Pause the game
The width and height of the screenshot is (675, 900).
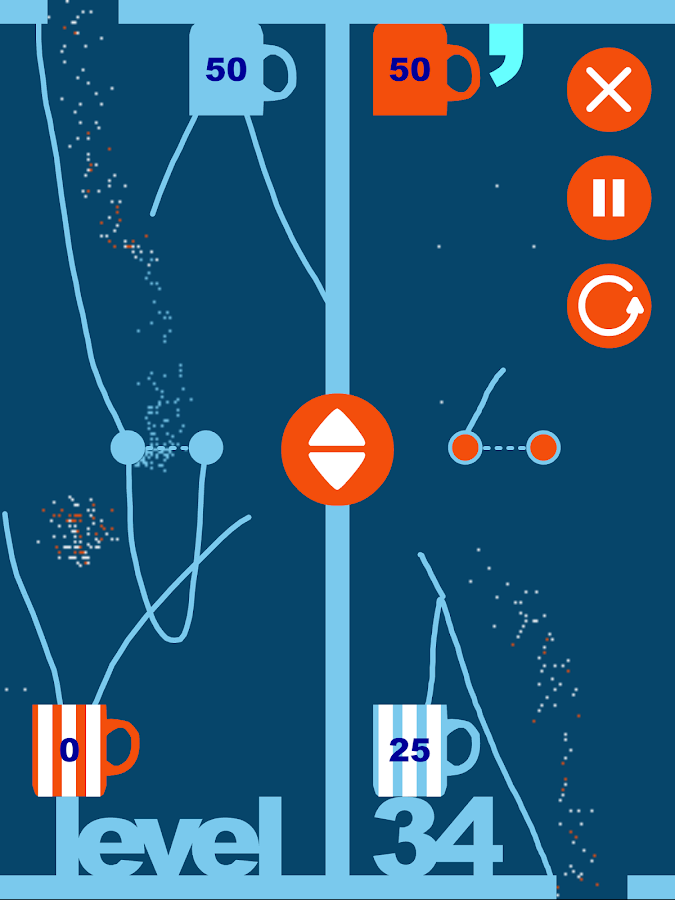tap(609, 197)
